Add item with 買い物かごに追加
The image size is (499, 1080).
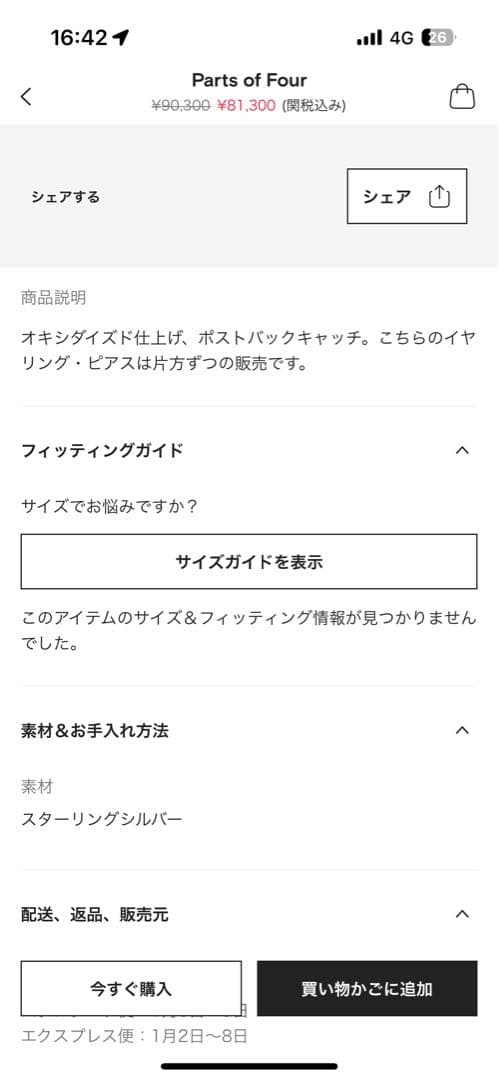367,988
